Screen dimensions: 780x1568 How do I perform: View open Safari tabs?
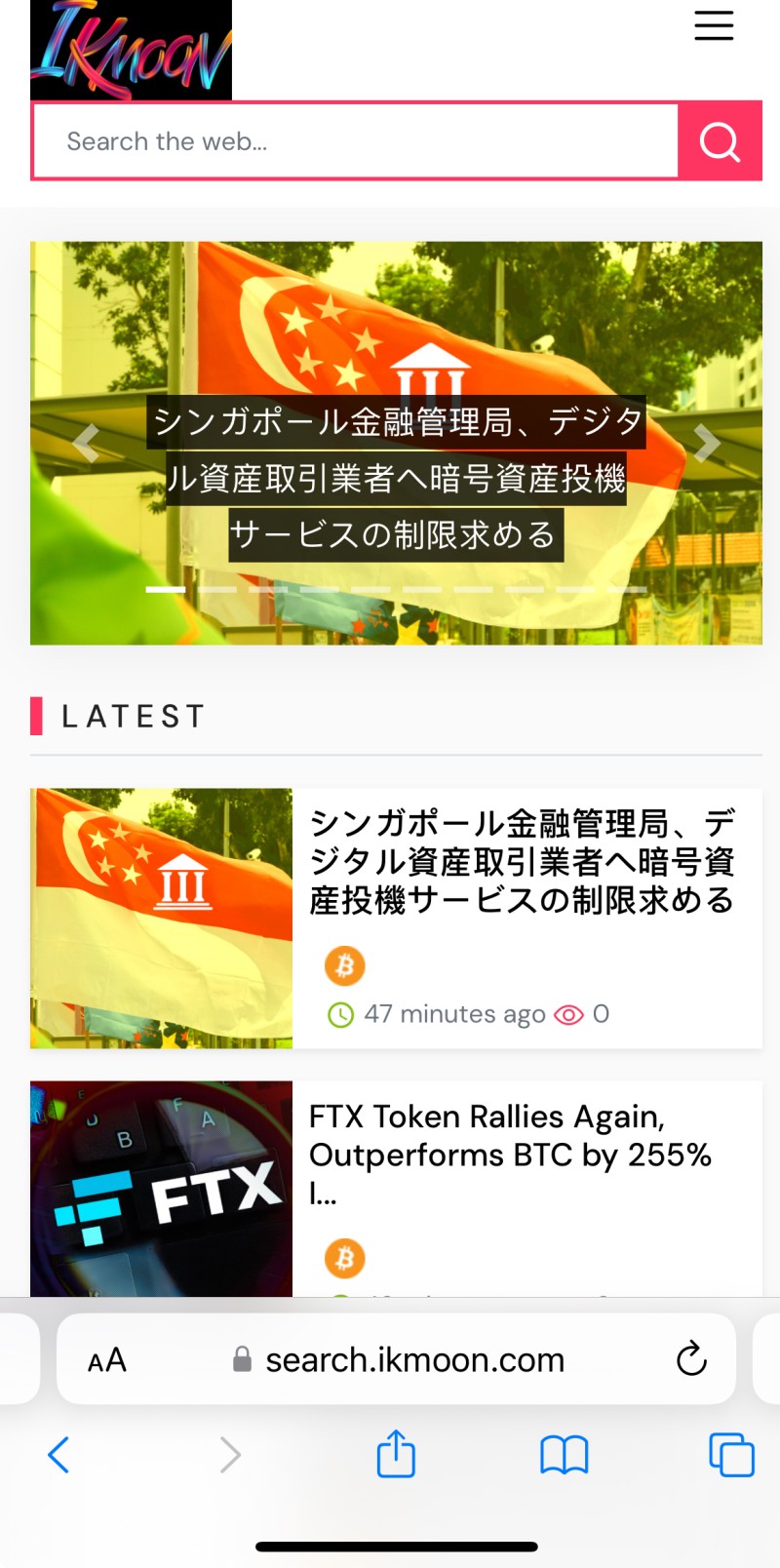tap(732, 1455)
